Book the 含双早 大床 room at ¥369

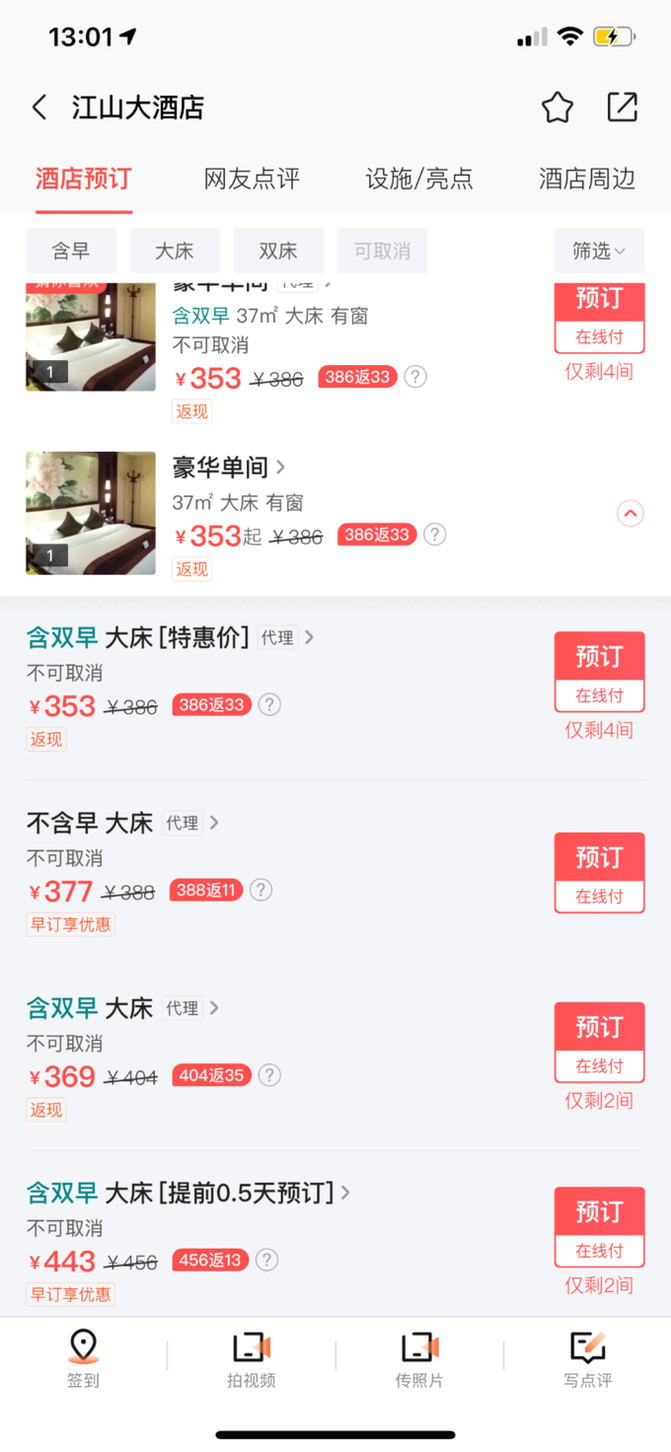point(599,1042)
